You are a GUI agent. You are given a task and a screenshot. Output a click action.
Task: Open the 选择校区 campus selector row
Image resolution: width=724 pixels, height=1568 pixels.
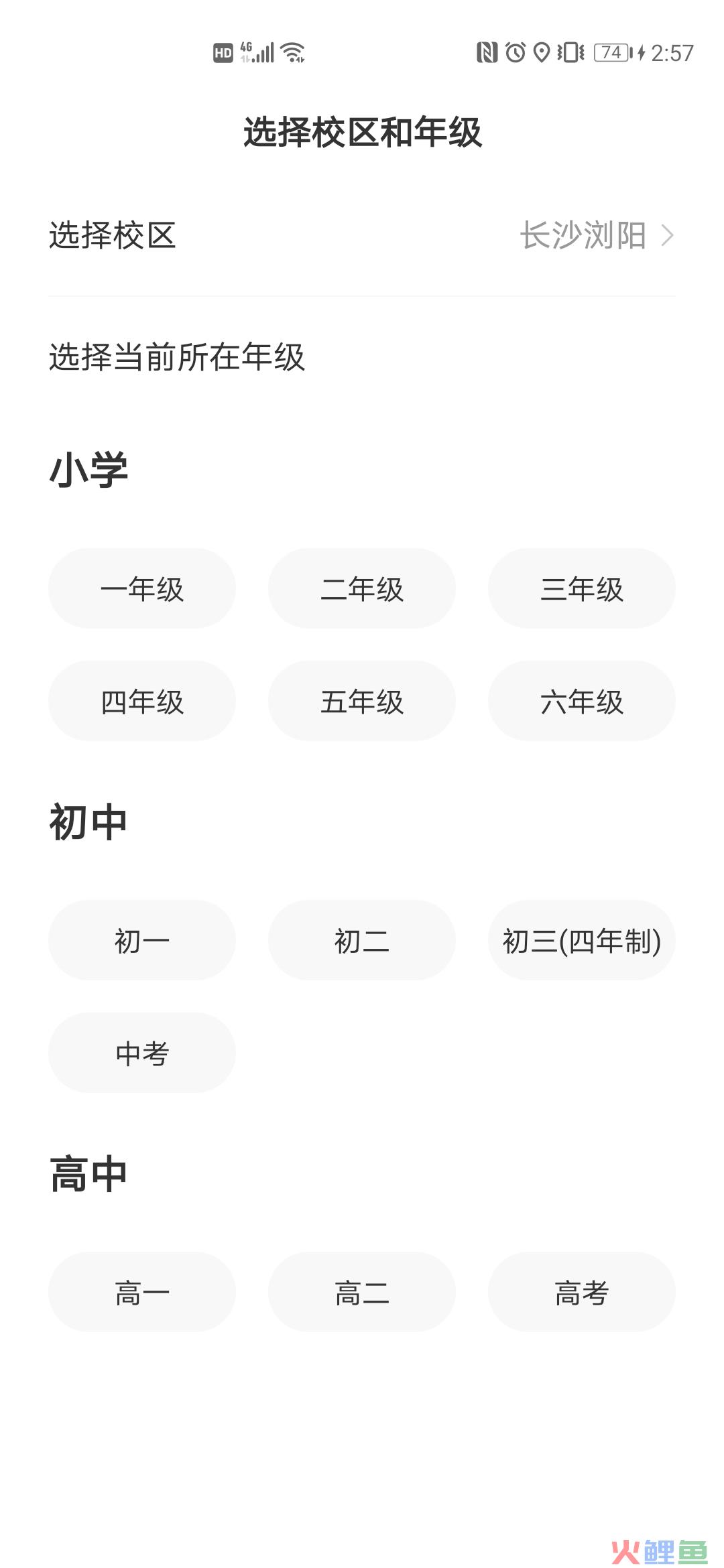(362, 235)
